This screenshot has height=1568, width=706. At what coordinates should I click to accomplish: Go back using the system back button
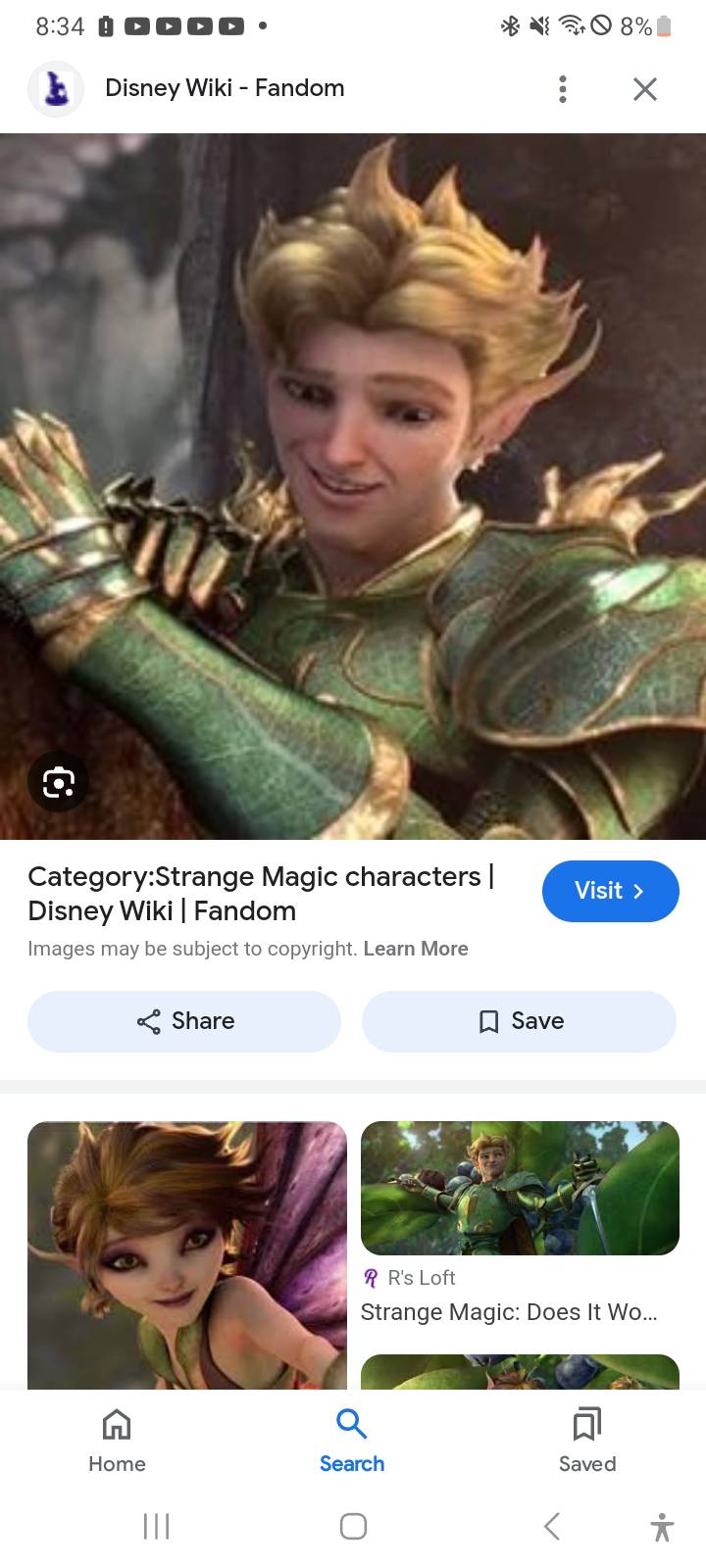click(x=552, y=1526)
